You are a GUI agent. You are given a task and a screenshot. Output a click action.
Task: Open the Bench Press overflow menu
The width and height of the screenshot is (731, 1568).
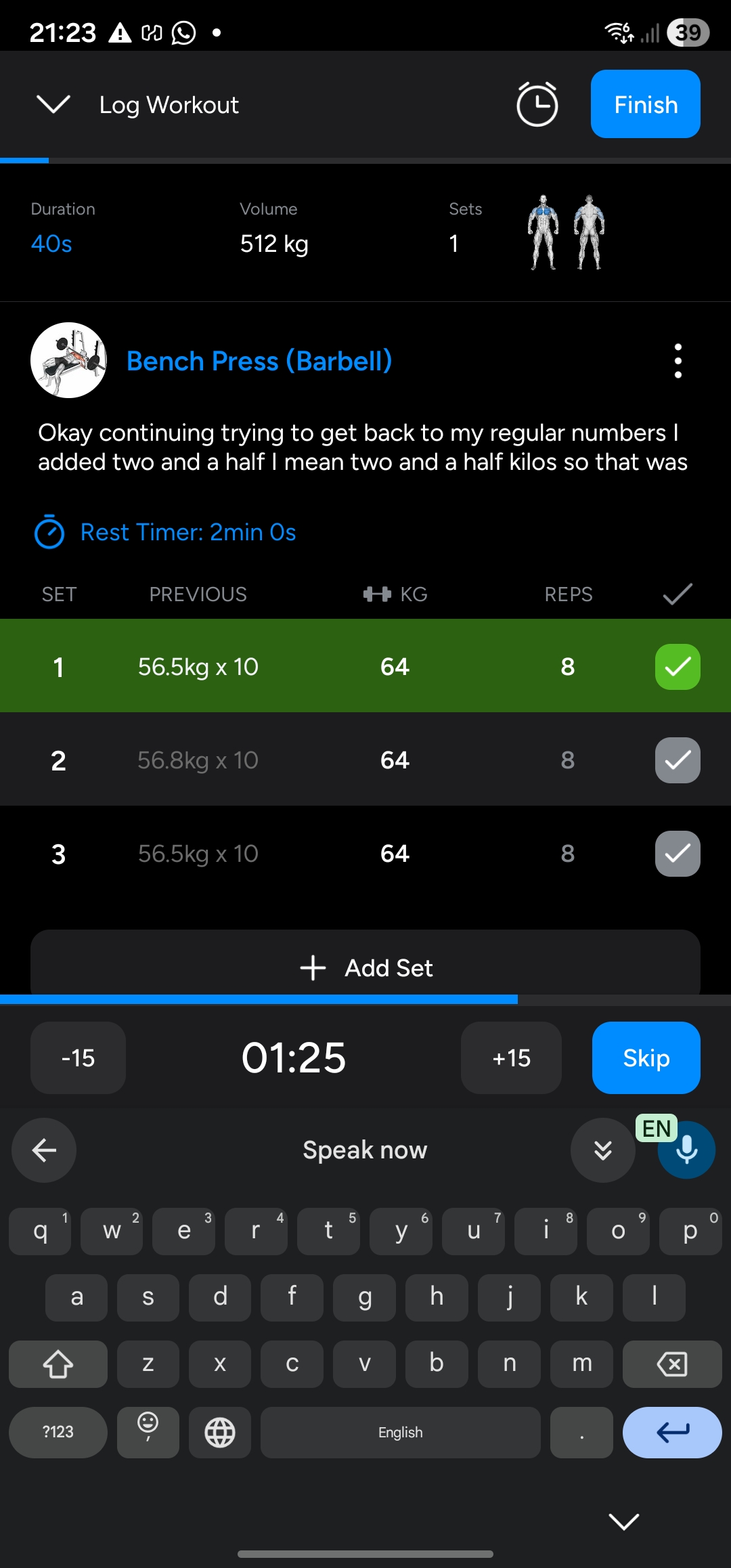pos(678,361)
